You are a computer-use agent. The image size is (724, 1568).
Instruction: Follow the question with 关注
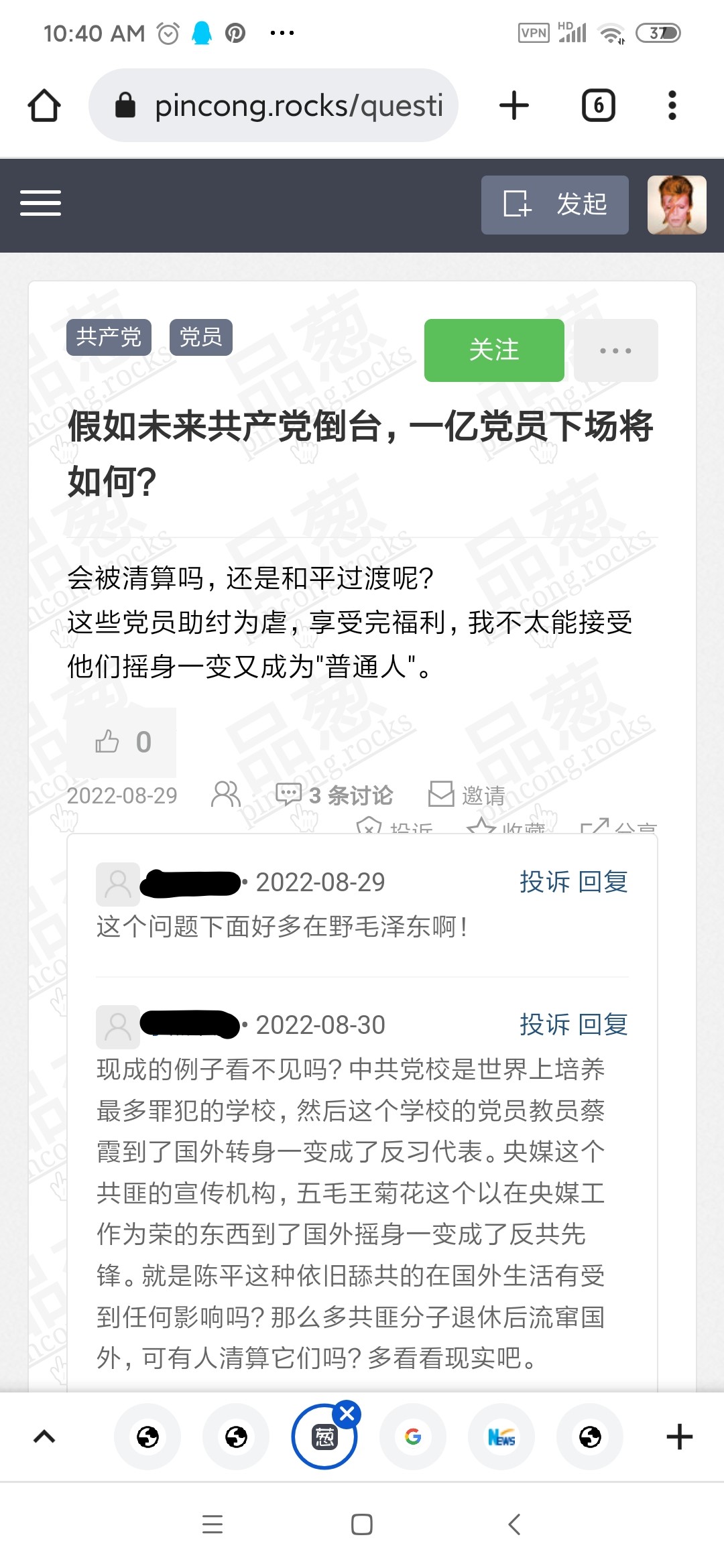[x=494, y=350]
